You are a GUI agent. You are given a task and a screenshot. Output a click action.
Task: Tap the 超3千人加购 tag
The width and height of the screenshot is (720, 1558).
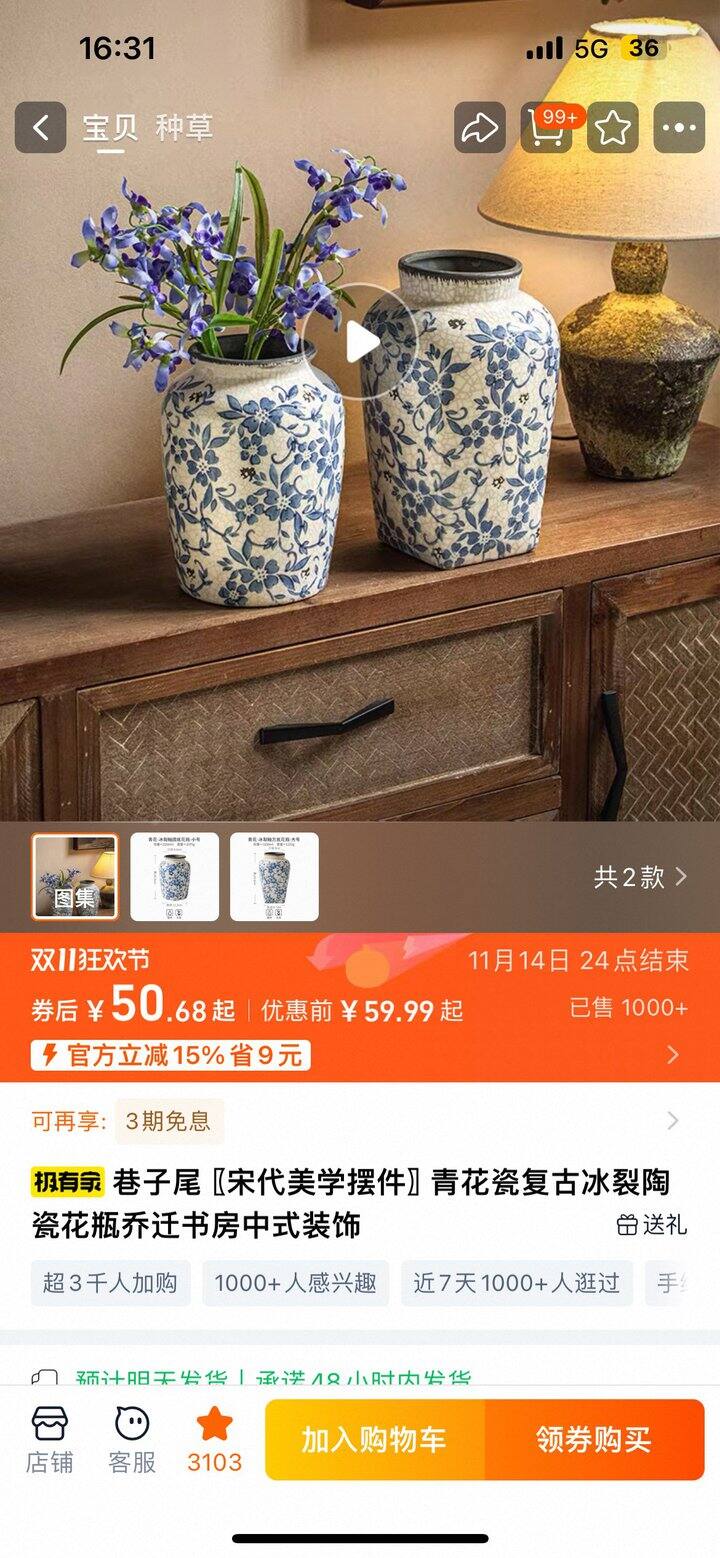(x=110, y=1283)
